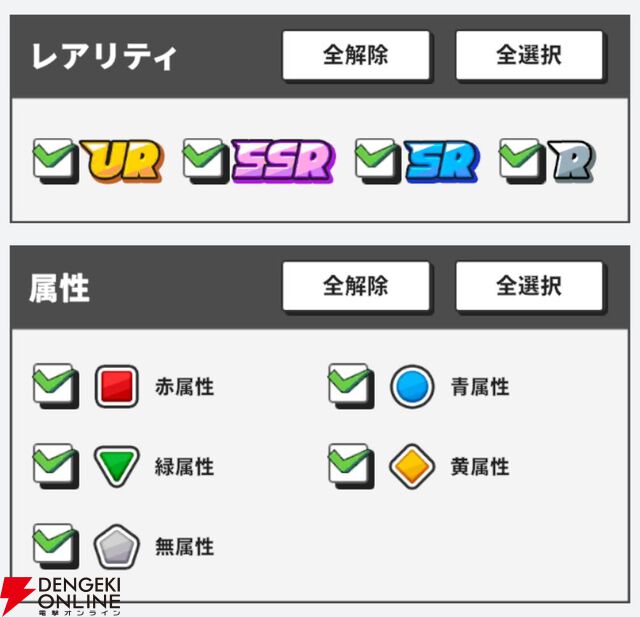Toggle the 黄属性 checkbox
Viewport: 640px width, 617px height.
tap(351, 467)
